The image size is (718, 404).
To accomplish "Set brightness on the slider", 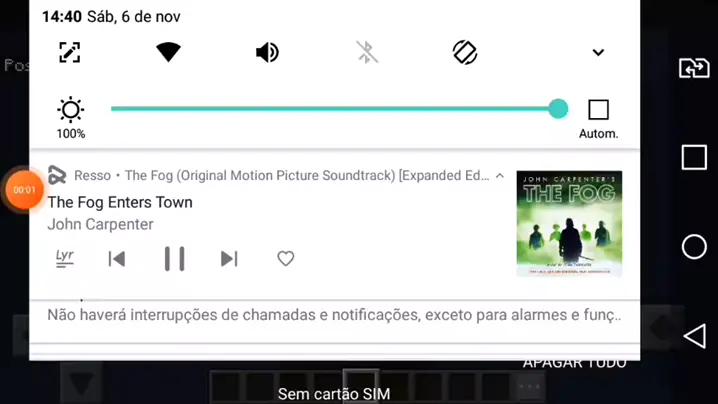I will click(x=334, y=109).
